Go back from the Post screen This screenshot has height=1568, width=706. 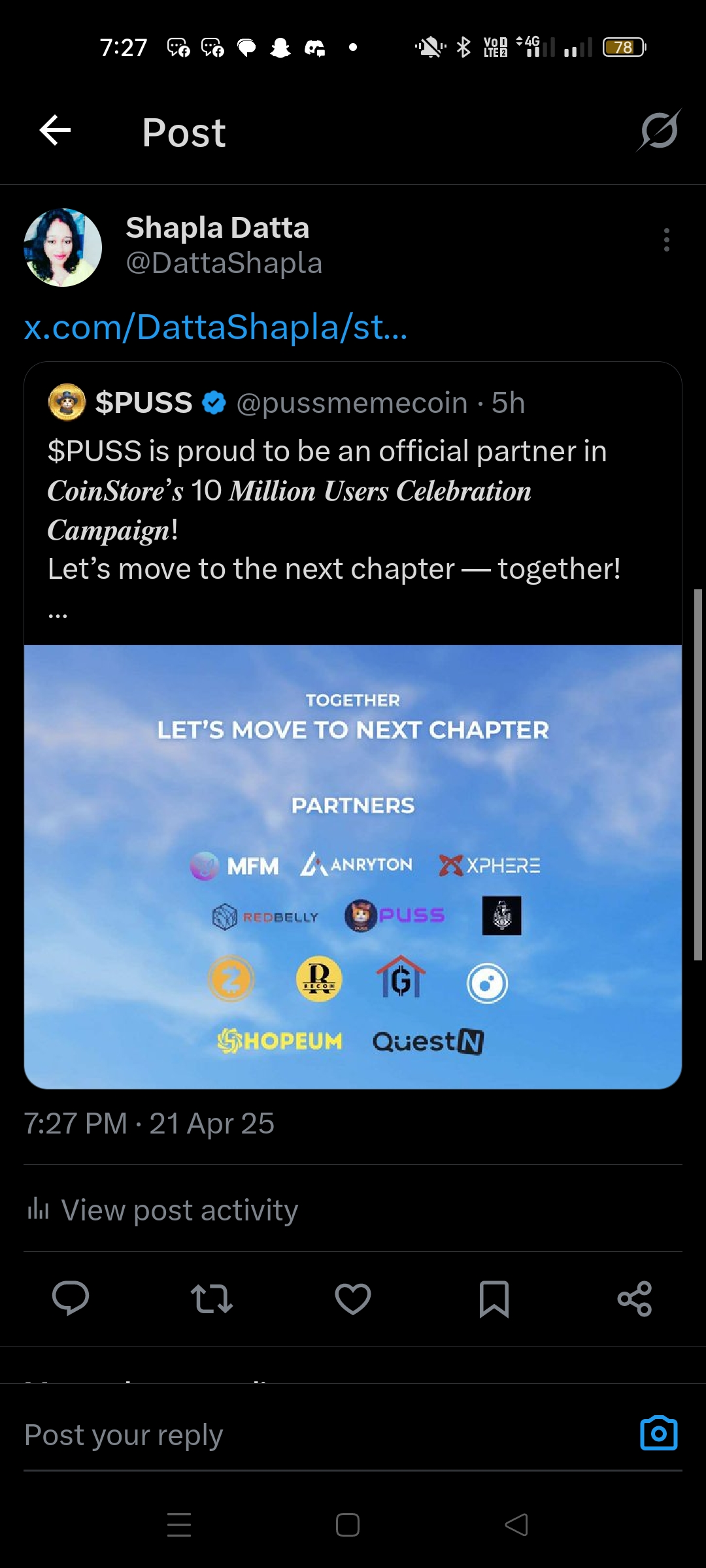point(56,131)
